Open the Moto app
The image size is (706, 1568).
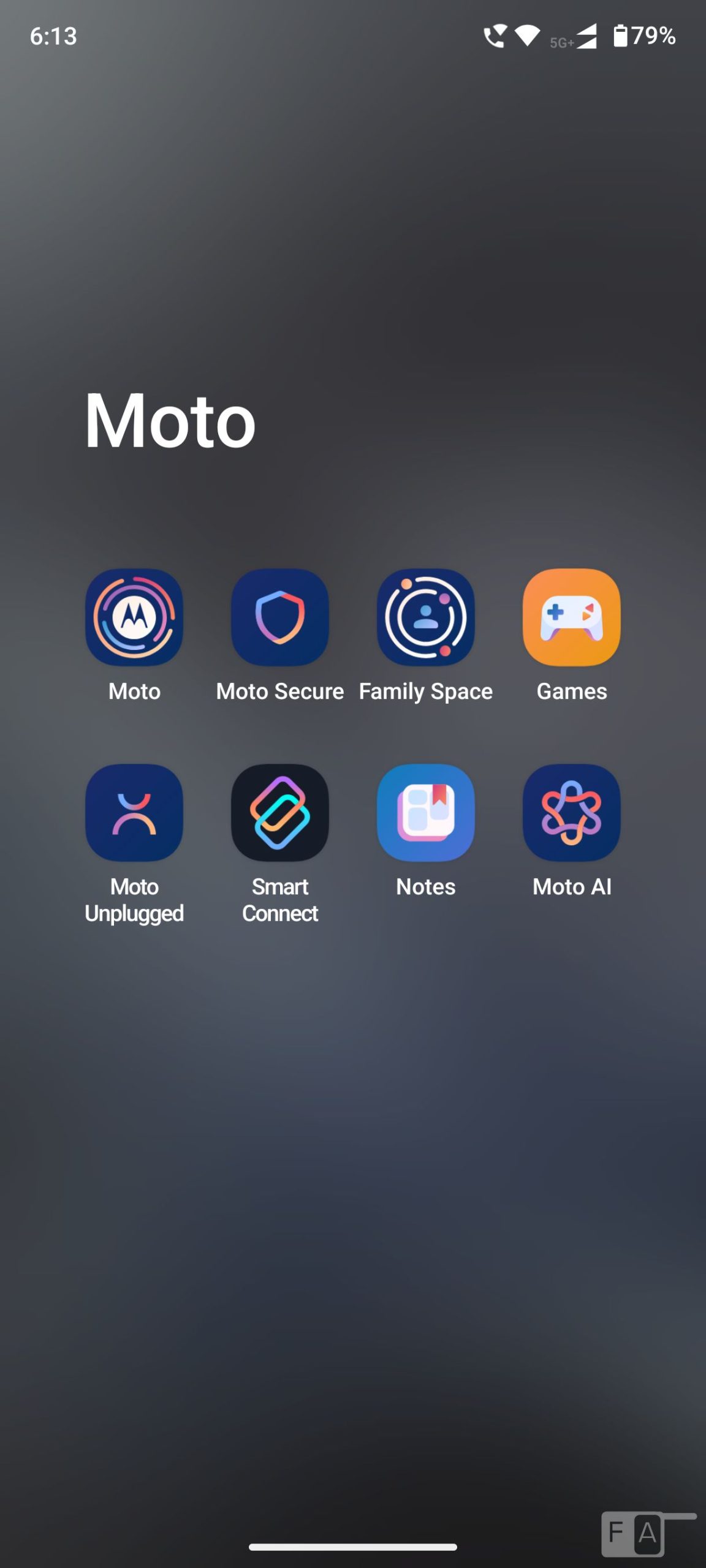(134, 617)
